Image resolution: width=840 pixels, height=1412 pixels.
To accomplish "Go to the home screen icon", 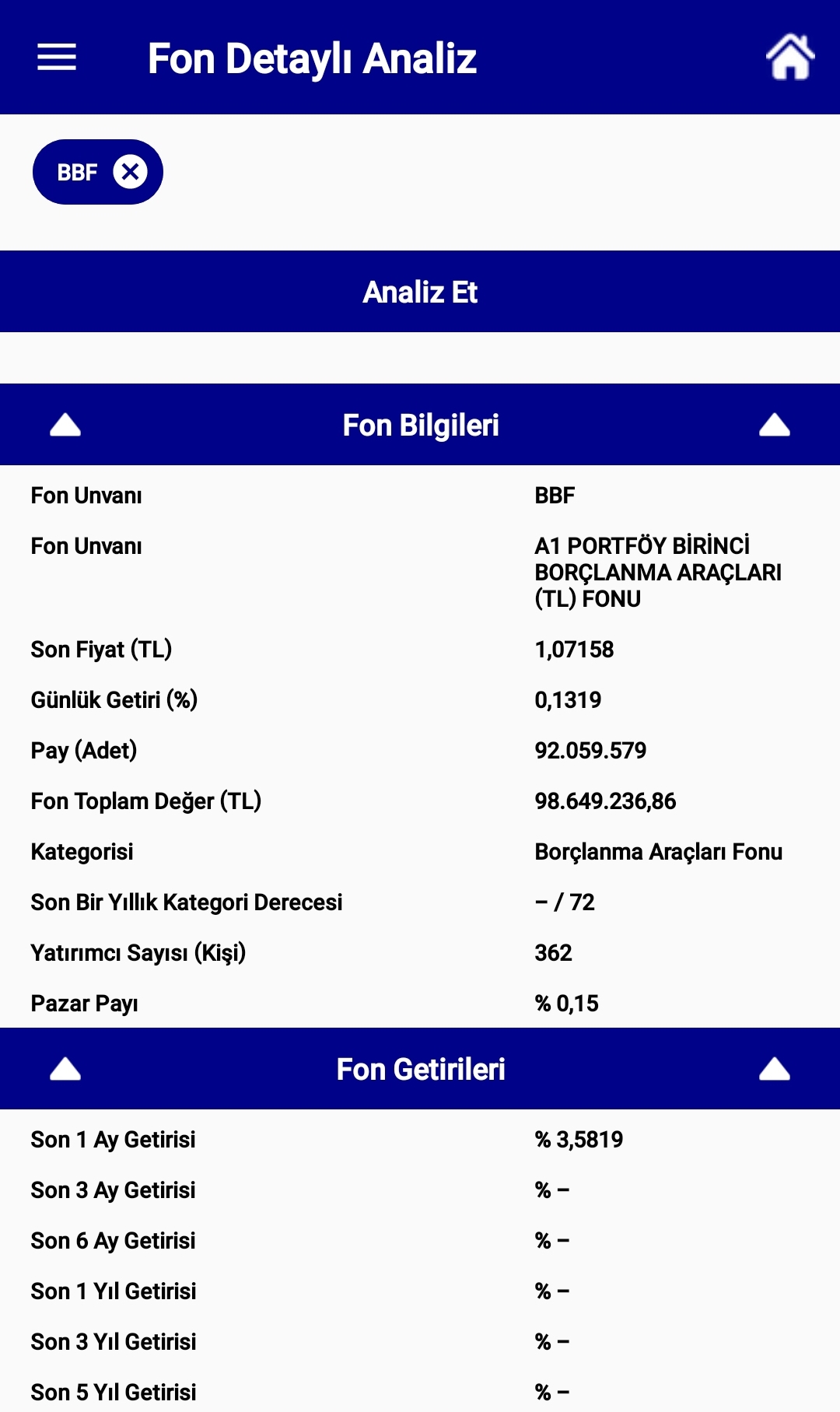I will [x=789, y=57].
